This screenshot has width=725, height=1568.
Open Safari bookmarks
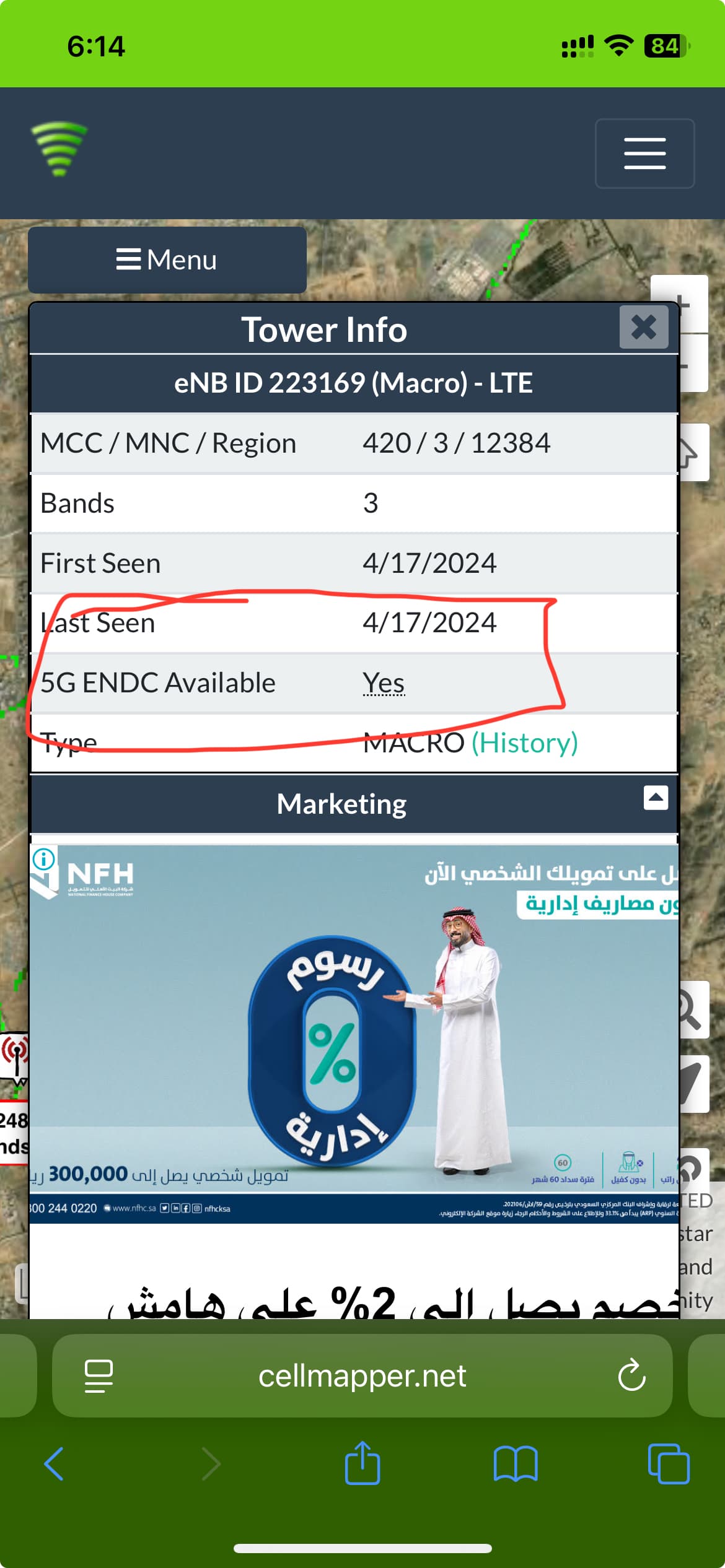coord(516,1464)
